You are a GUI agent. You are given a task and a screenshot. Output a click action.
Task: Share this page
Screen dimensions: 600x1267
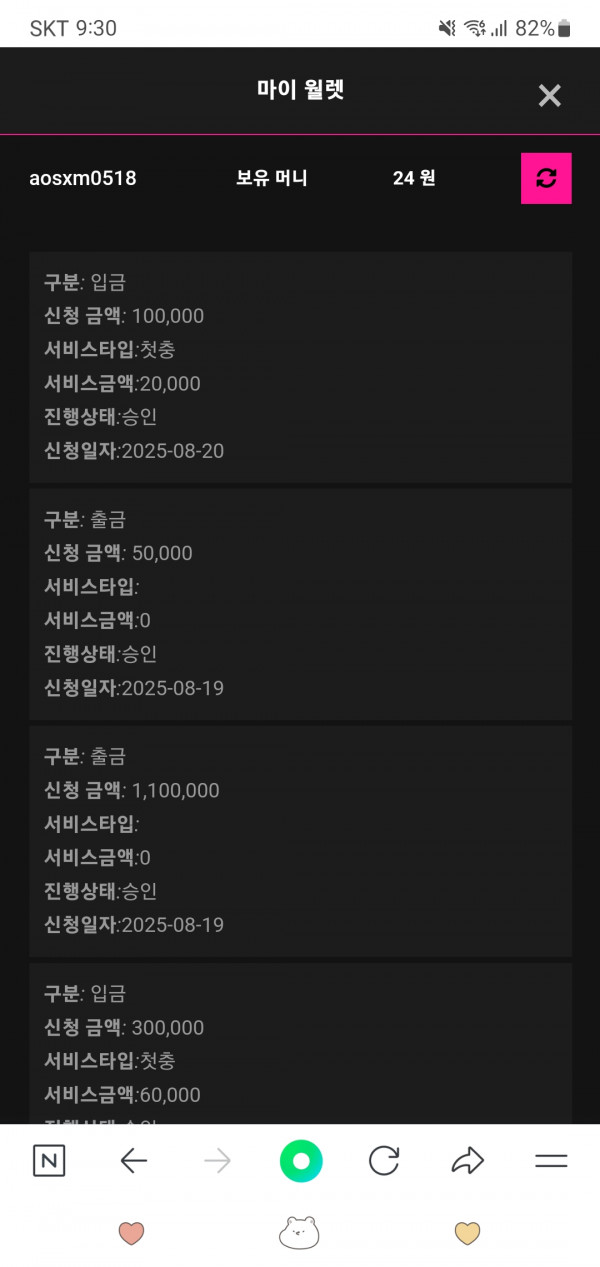[467, 1160]
